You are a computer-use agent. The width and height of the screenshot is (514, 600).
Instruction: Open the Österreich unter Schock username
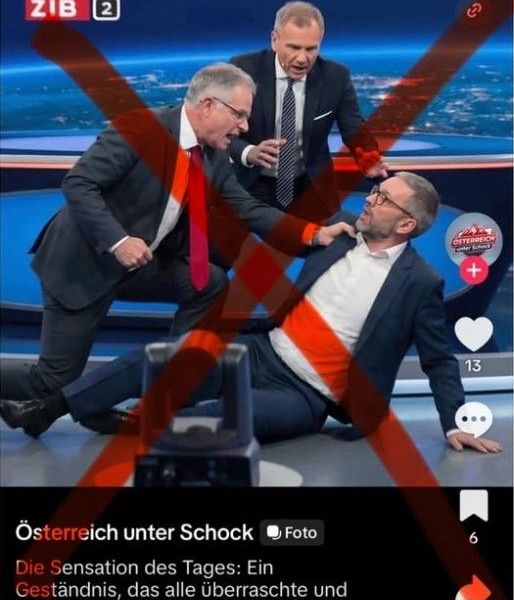point(134,532)
